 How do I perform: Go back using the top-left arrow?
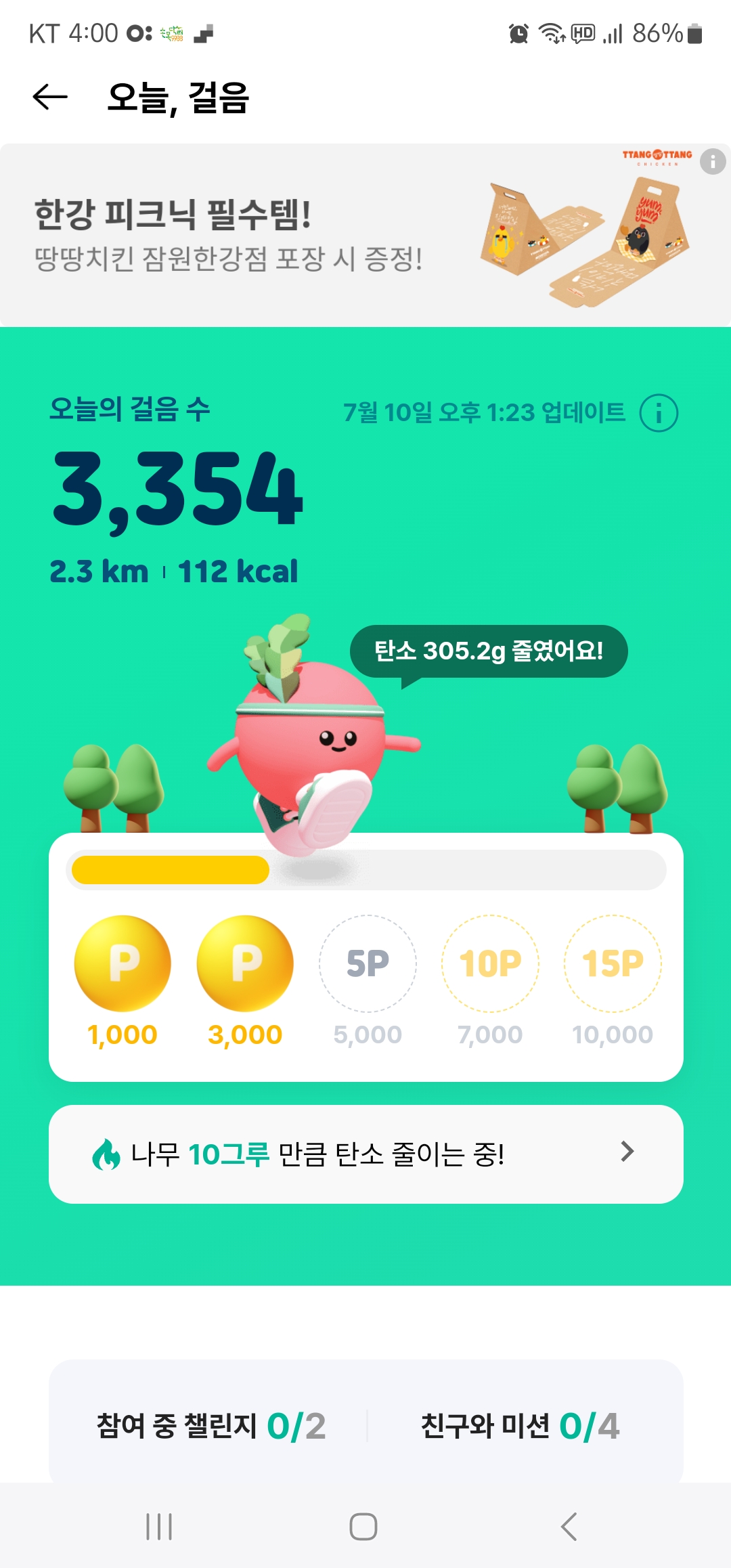click(x=50, y=97)
